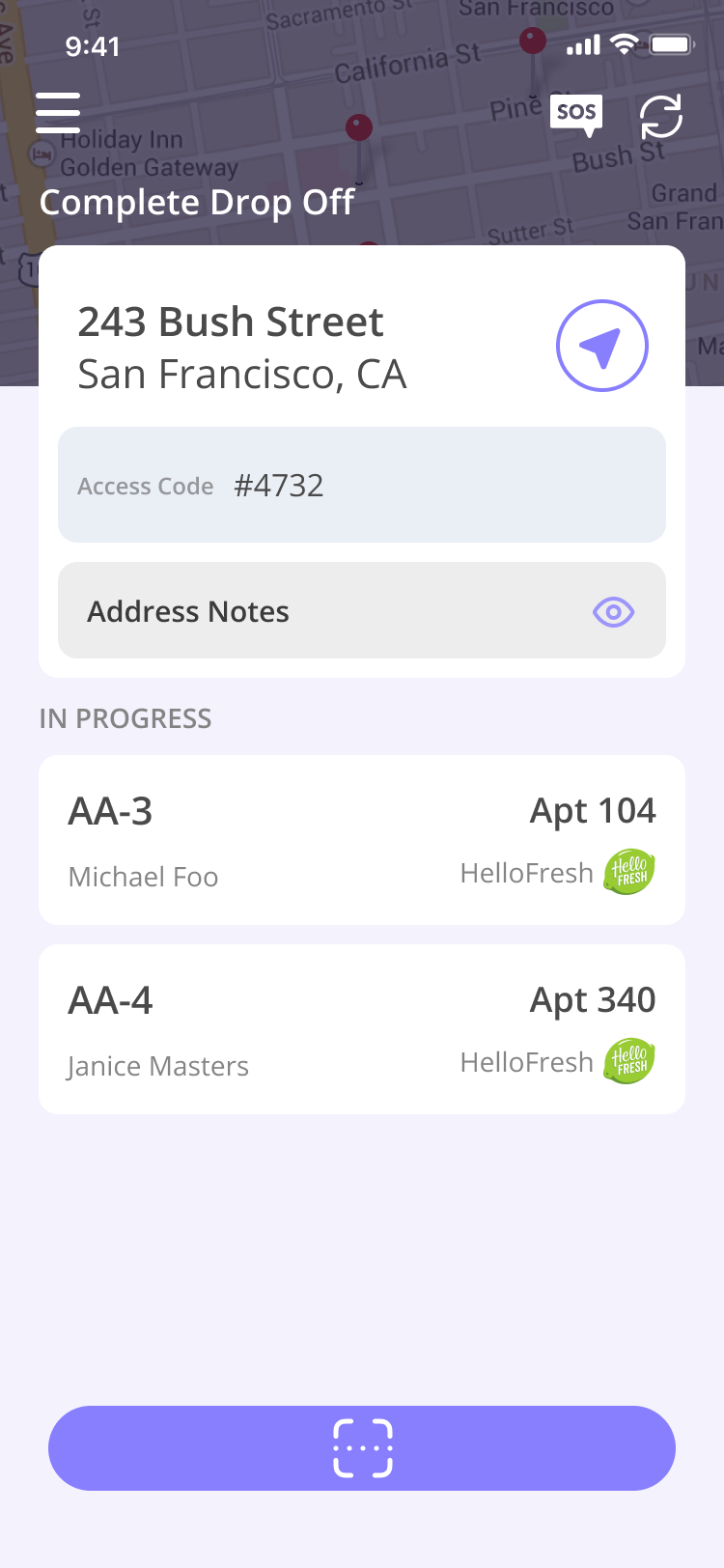The width and height of the screenshot is (724, 1568).
Task: Expand order card AA-3
Action: tap(362, 838)
